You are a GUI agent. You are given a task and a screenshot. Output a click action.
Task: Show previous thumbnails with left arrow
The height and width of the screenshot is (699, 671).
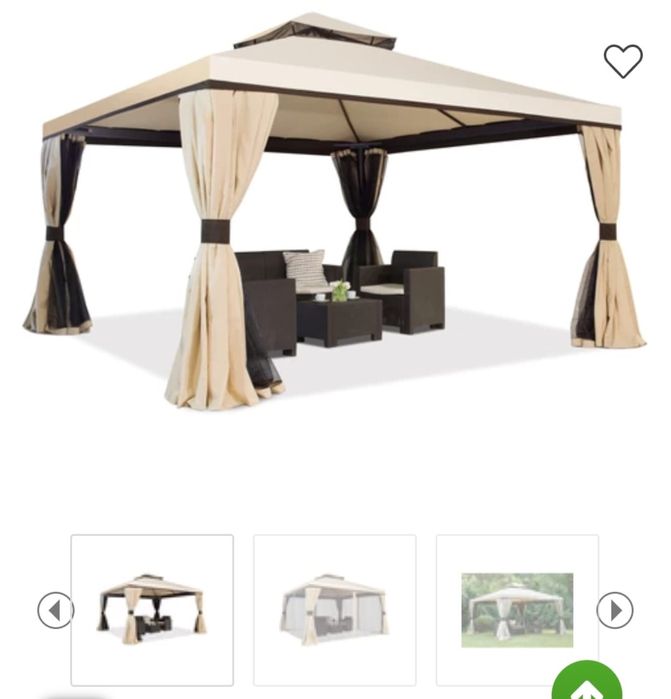[55, 609]
